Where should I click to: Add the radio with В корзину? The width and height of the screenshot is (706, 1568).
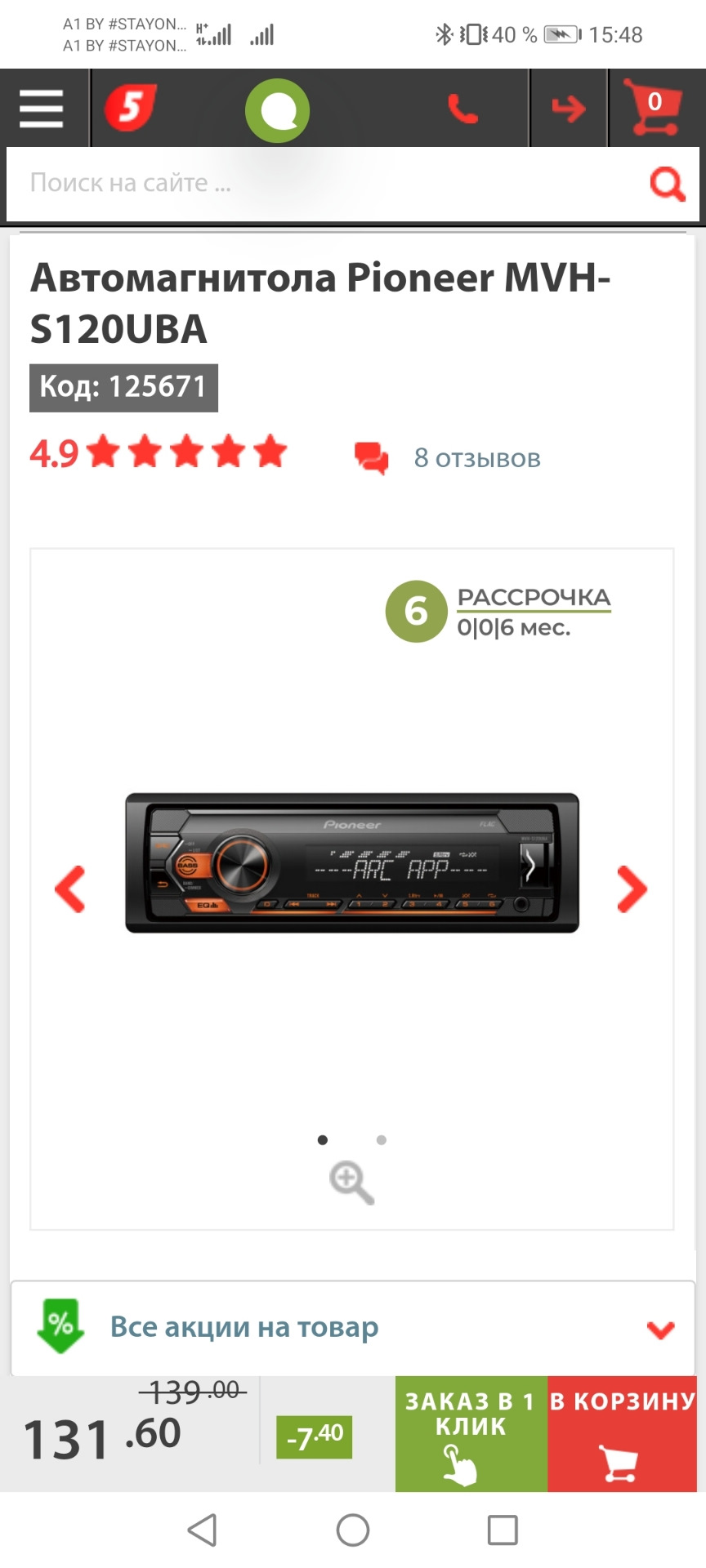(x=622, y=1434)
